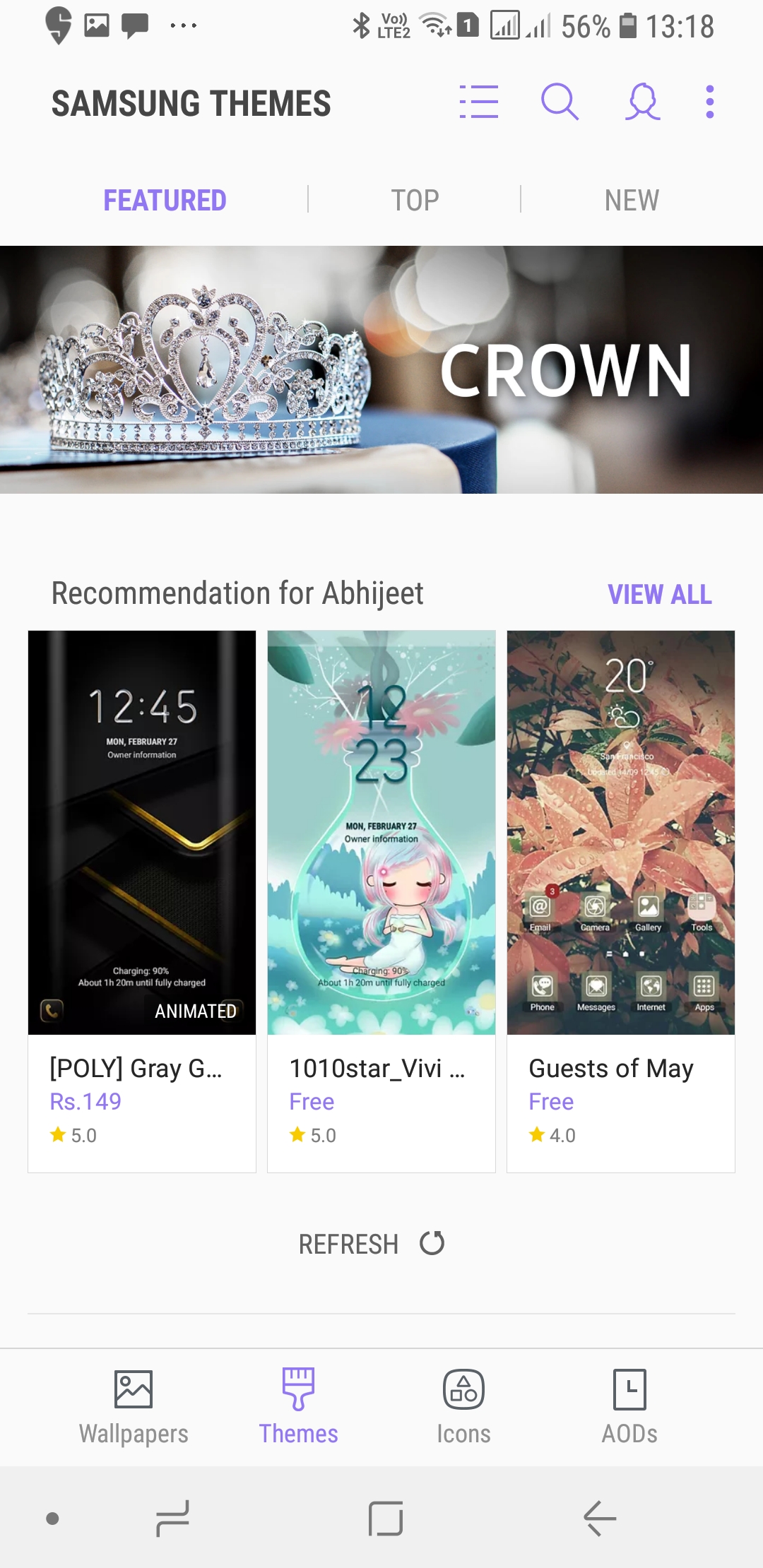The height and width of the screenshot is (1568, 763).
Task: Open the Guests of May theme
Action: click(621, 901)
